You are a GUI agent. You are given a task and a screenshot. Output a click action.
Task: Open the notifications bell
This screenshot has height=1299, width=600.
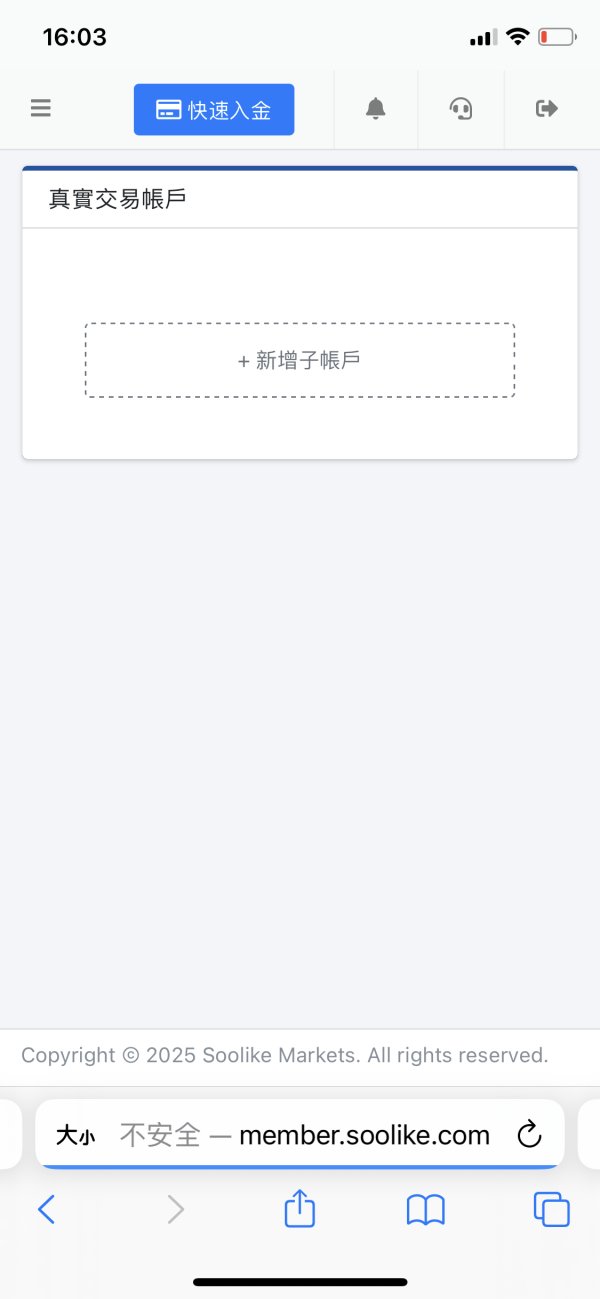click(375, 109)
